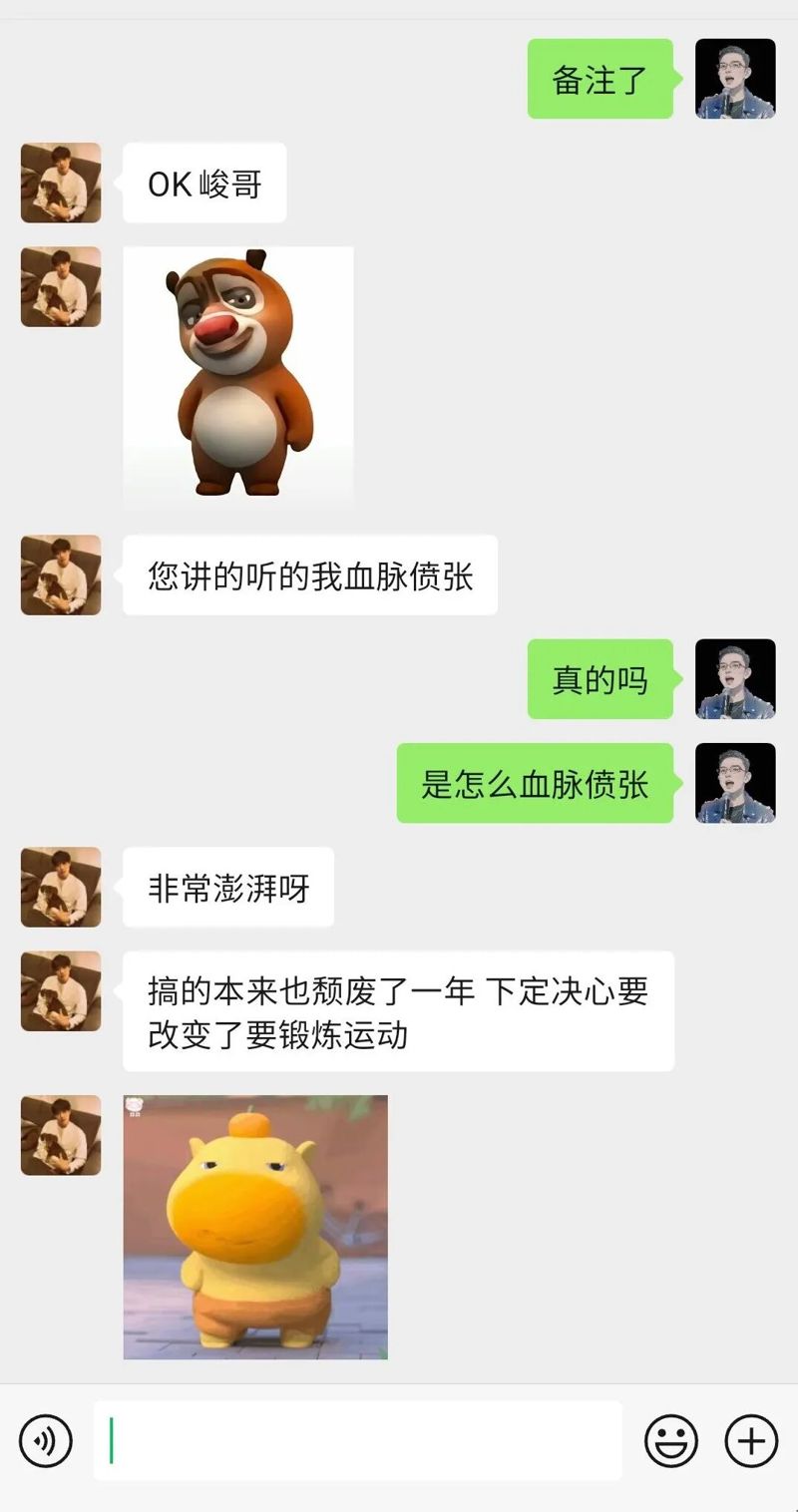
Task: Open the emoji sticker panel
Action: click(x=670, y=1440)
